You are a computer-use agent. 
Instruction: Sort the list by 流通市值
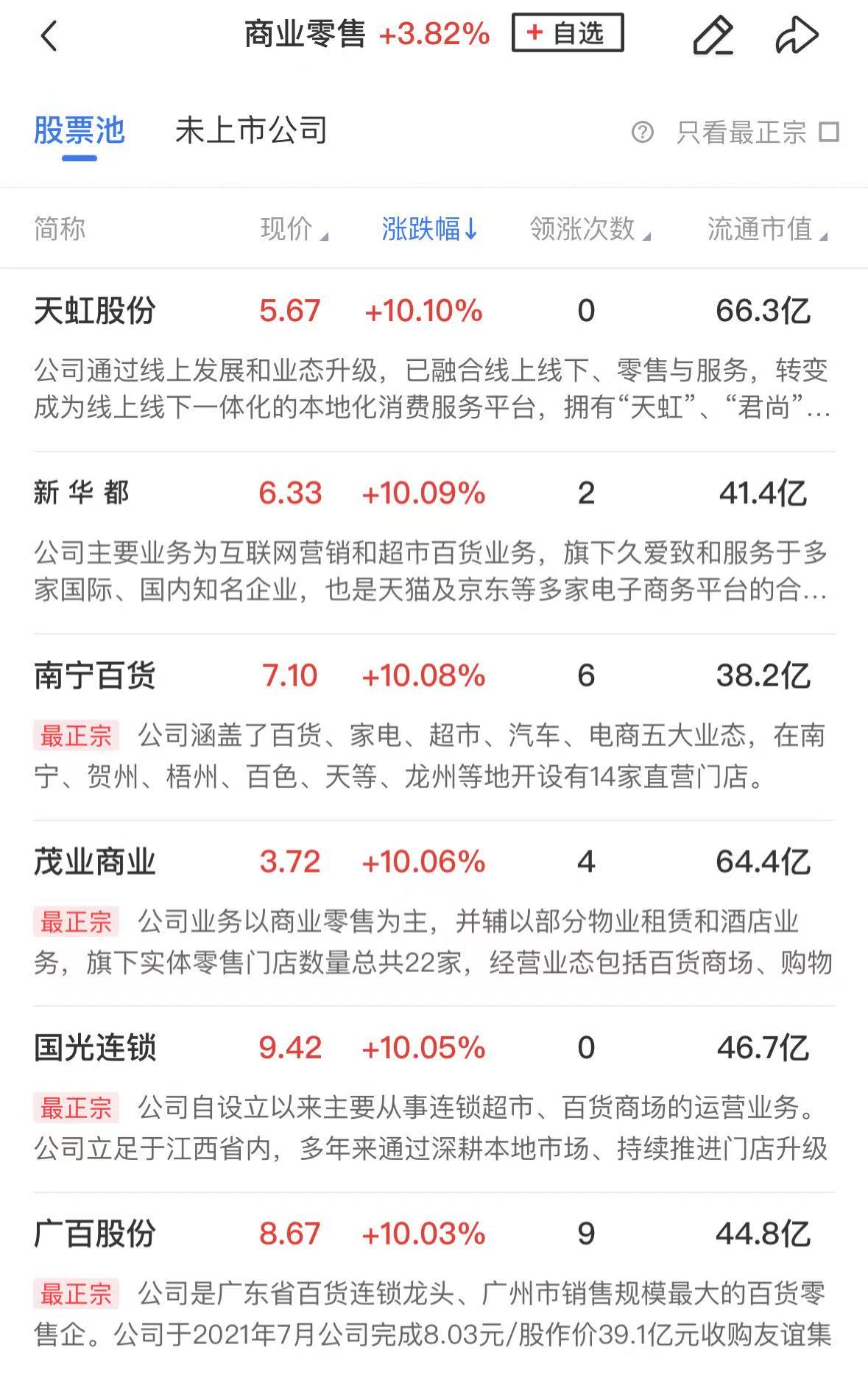pos(766,229)
